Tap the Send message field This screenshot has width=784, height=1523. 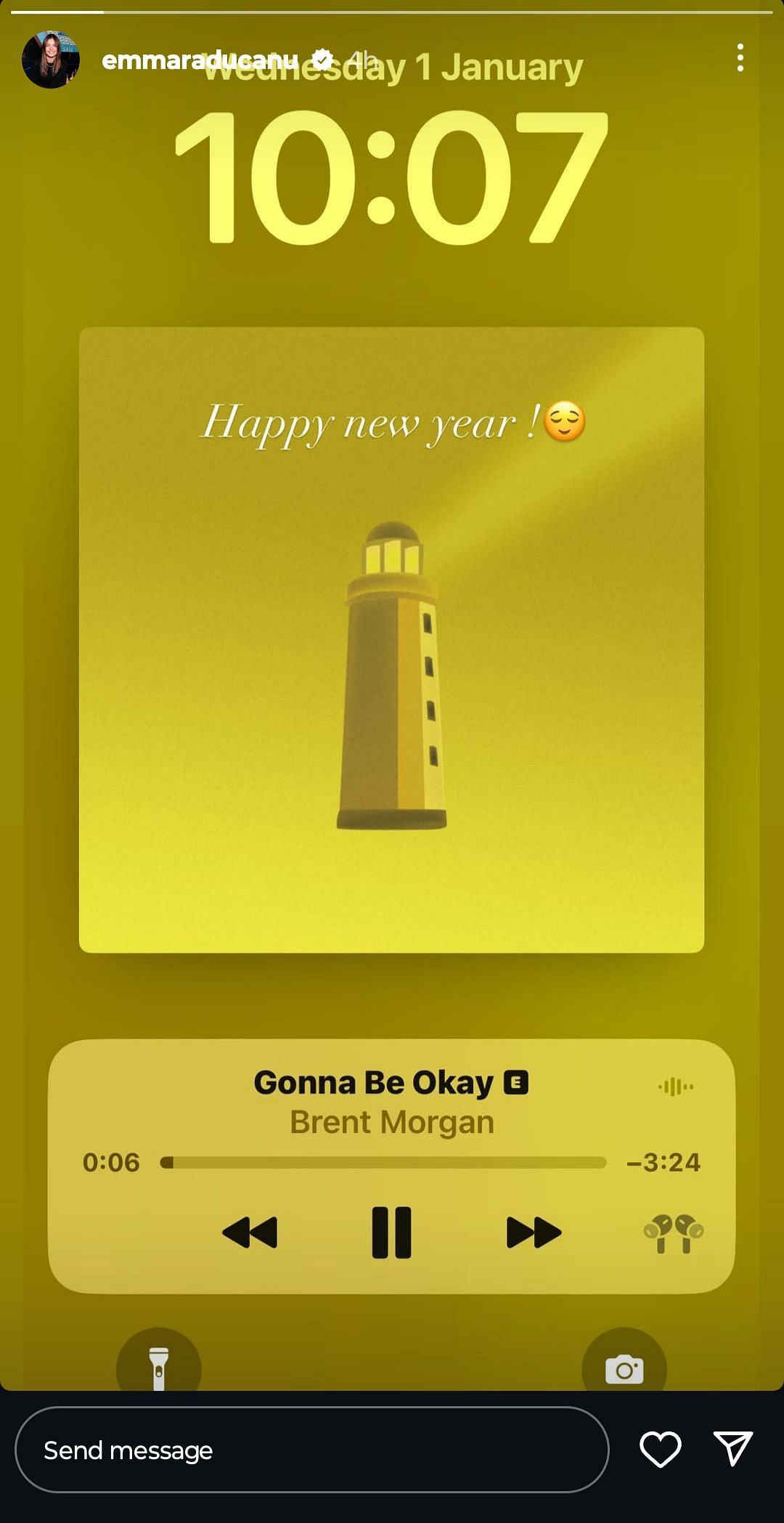tap(311, 1450)
